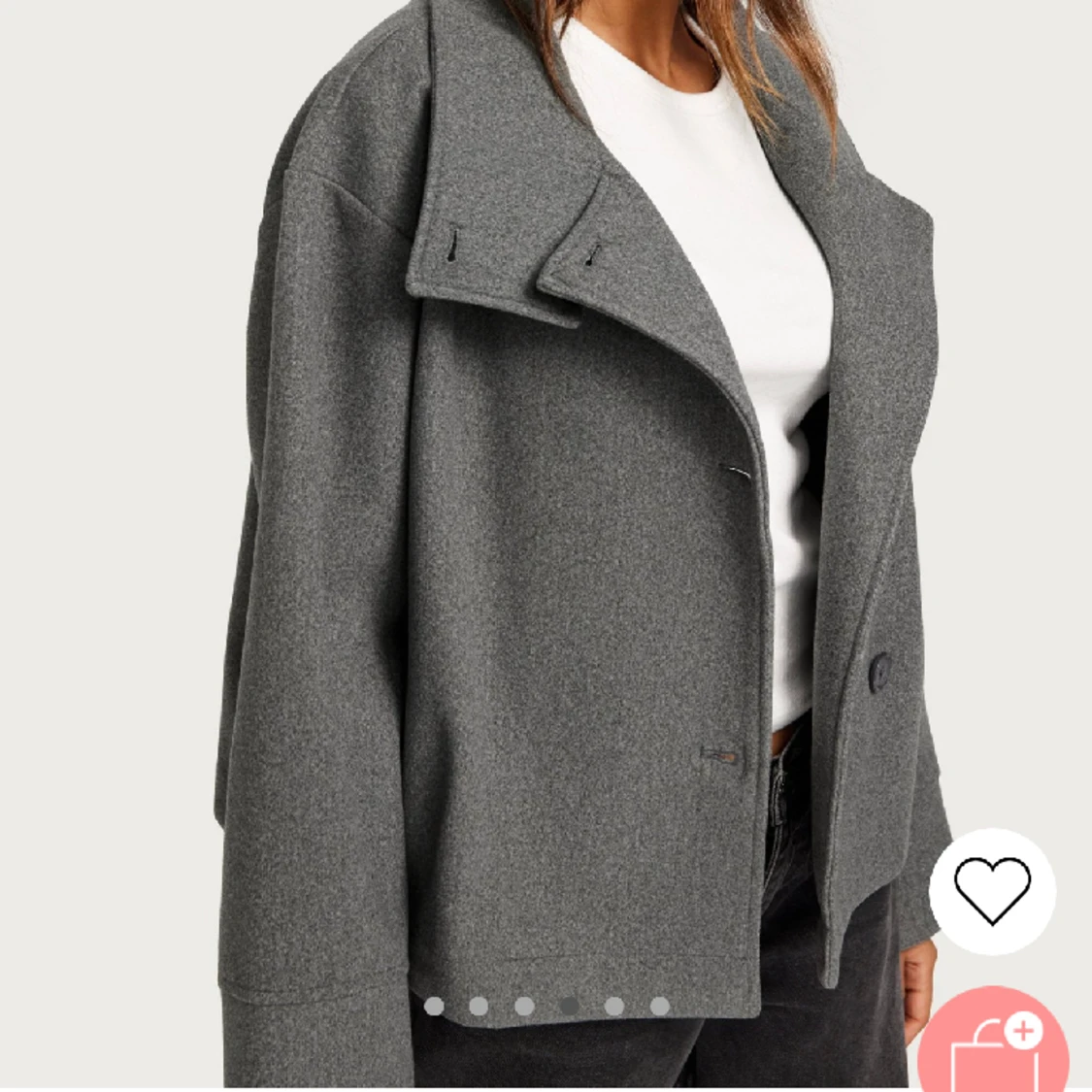
Task: Add the grey jacket to favorites
Action: (991, 890)
